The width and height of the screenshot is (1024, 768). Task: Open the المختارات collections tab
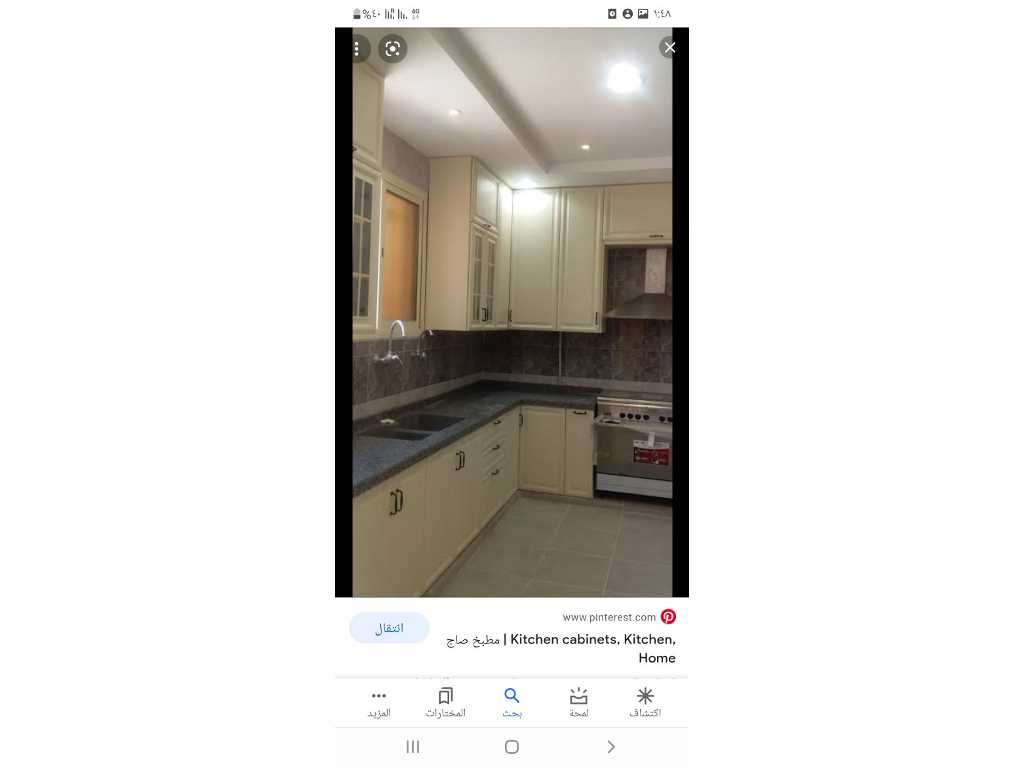click(x=445, y=702)
